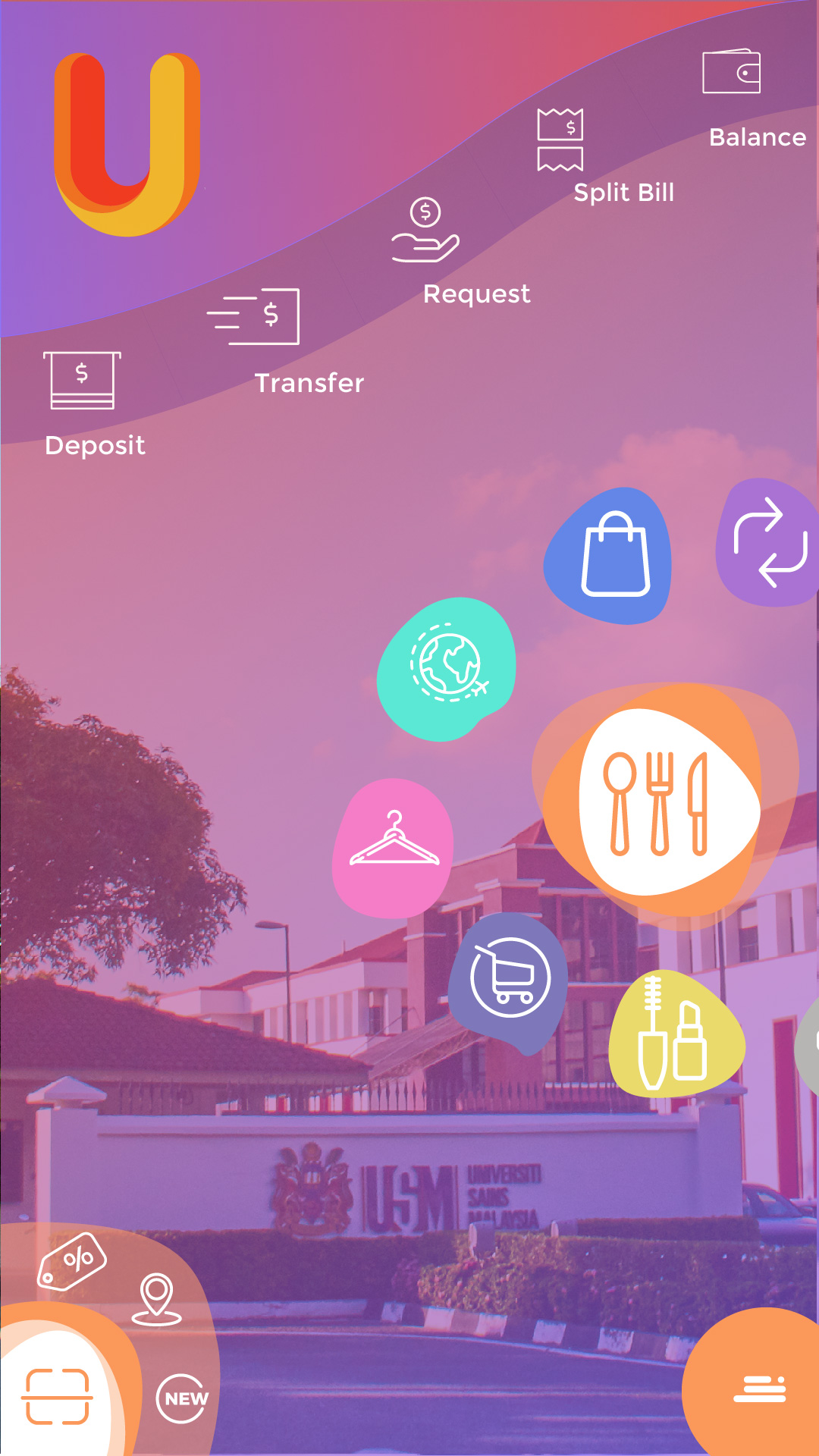Open the QR scan button

click(x=57, y=1397)
